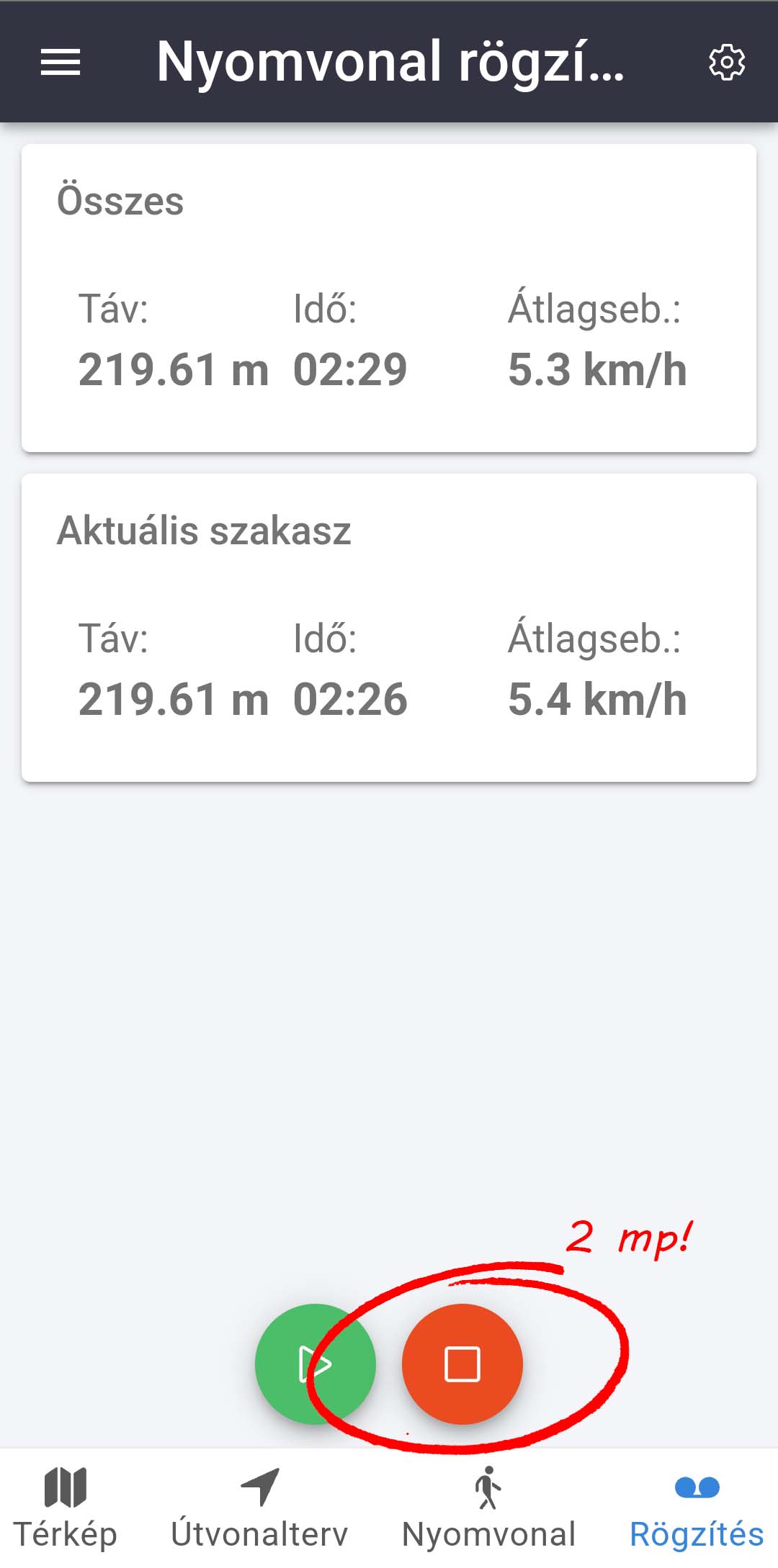The image size is (778, 1568).
Task: Tap the red stop recording button
Action: click(x=462, y=1364)
